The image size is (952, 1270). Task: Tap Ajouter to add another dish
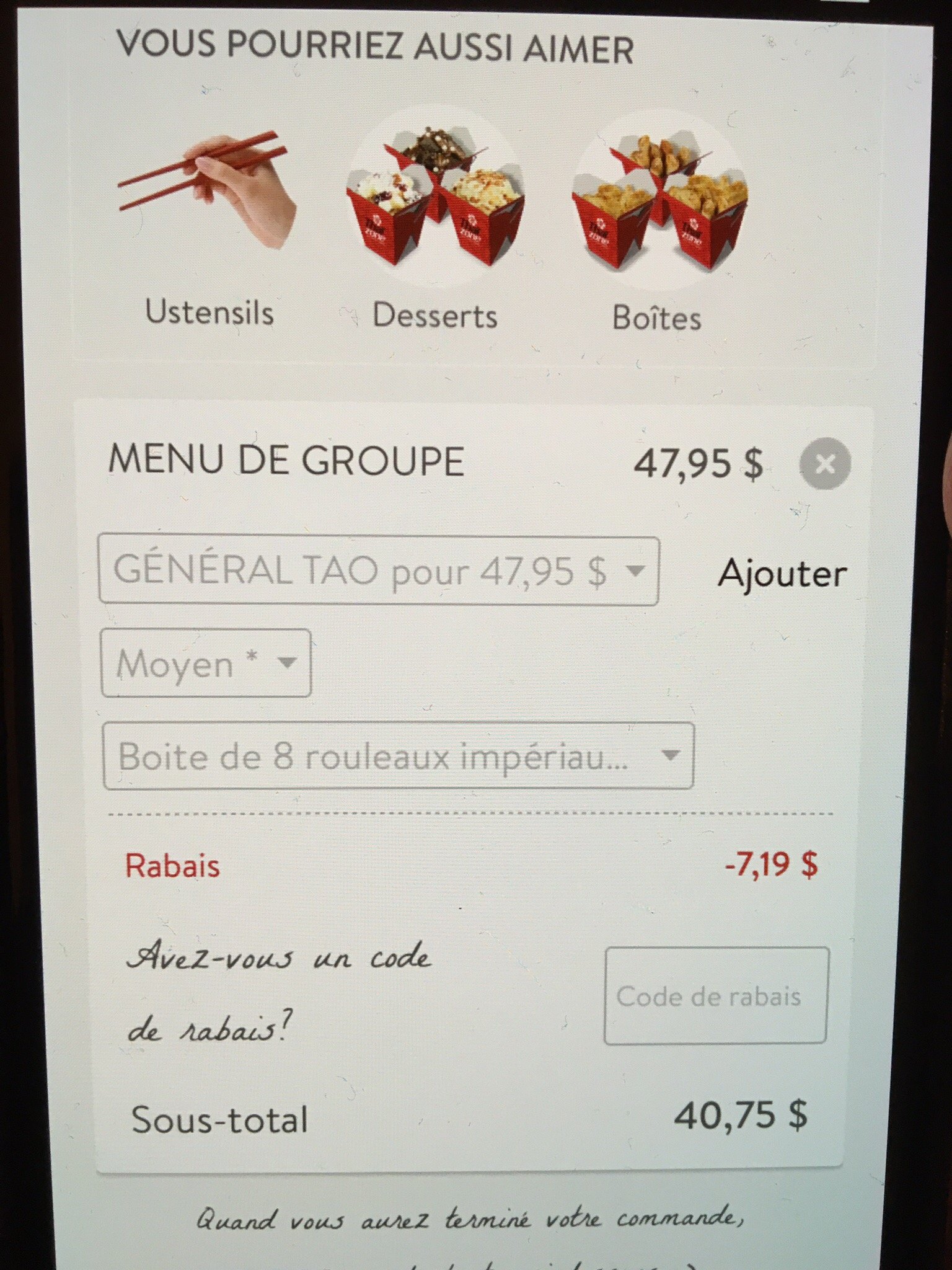[782, 574]
